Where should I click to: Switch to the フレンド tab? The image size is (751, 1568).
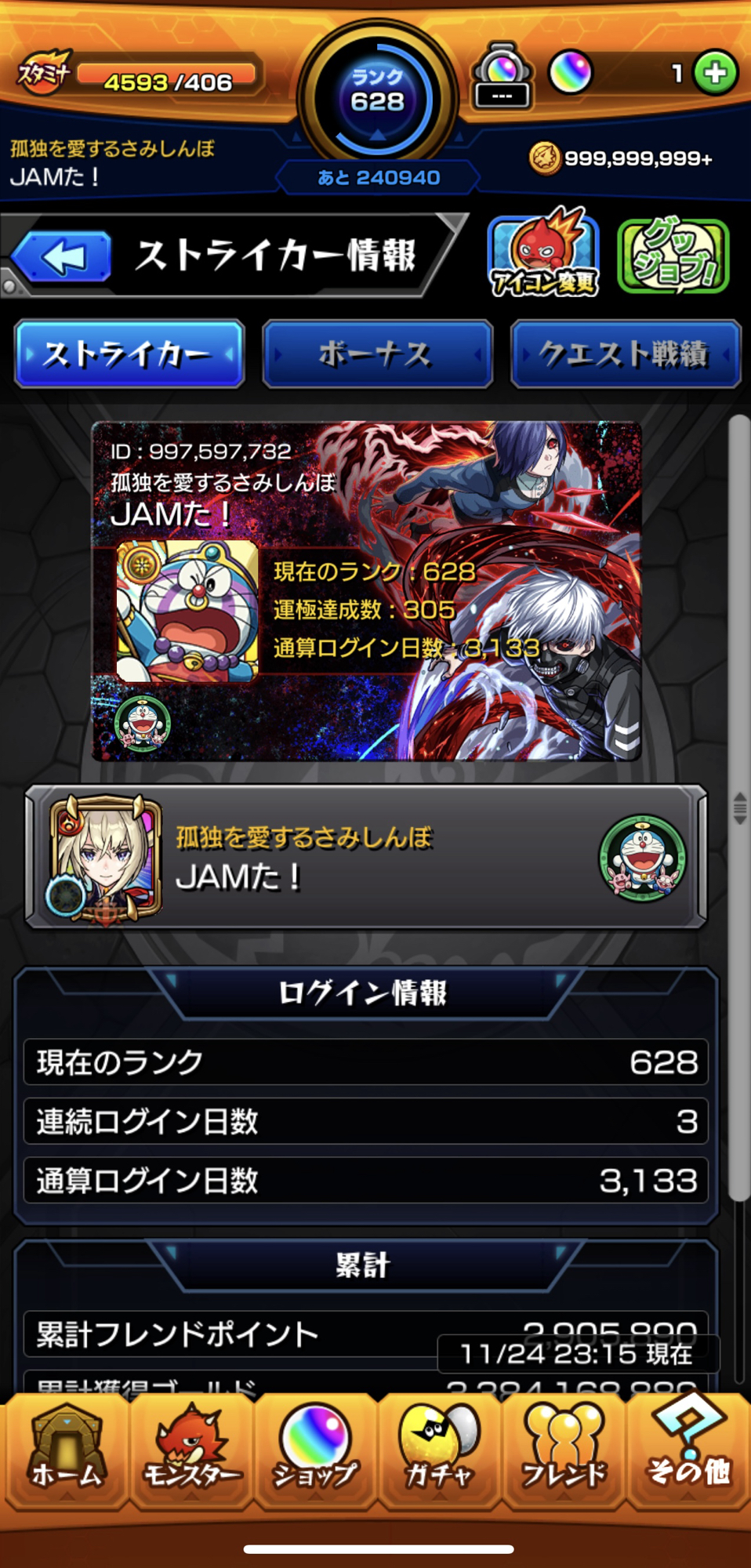563,1452
